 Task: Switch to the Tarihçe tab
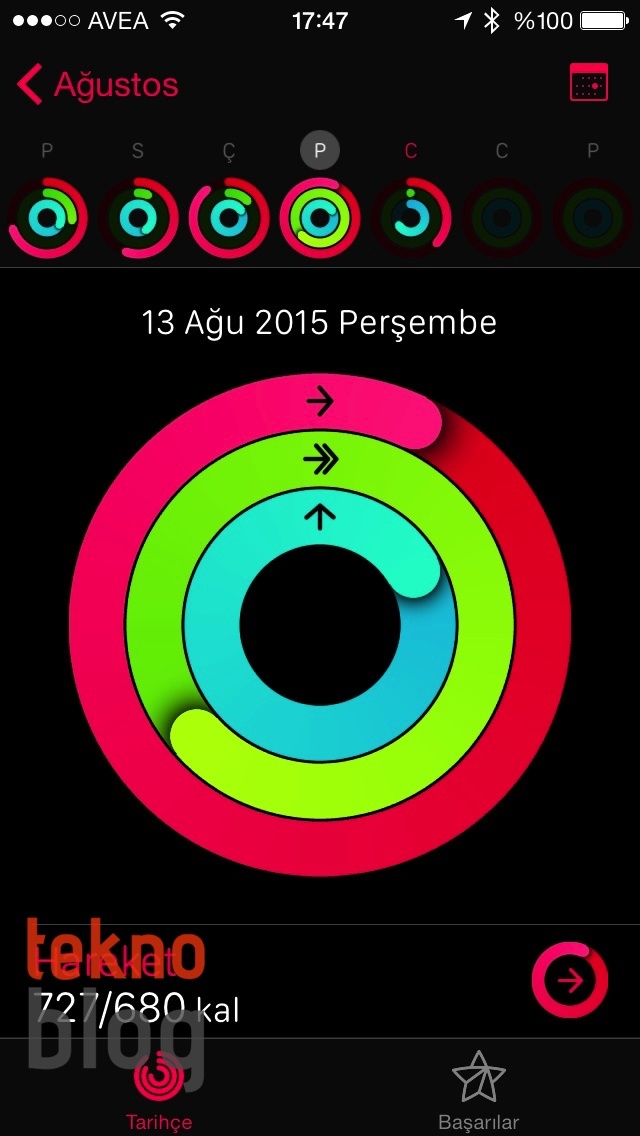tap(159, 1090)
